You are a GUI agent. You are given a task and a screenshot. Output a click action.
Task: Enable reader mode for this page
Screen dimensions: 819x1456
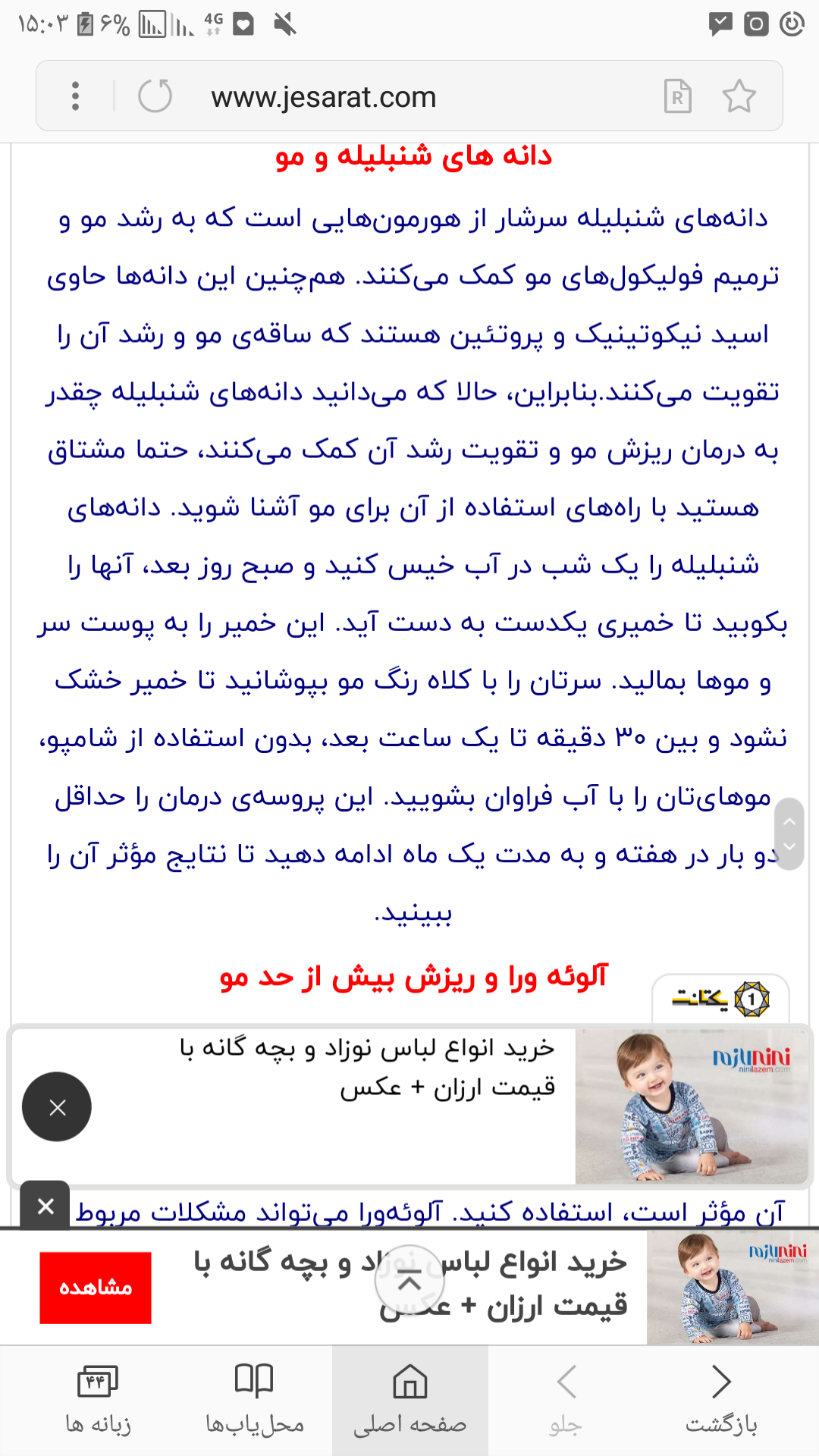coord(677,96)
